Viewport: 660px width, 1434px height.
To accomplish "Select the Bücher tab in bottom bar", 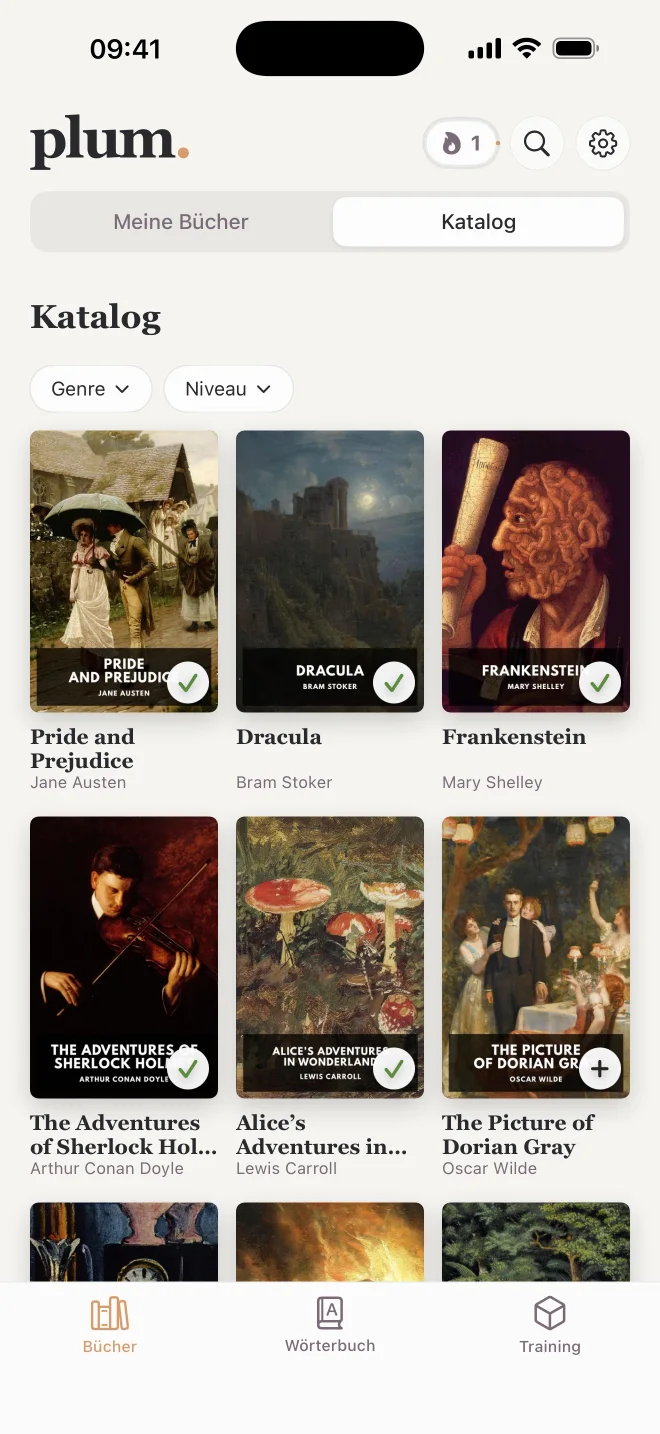I will pos(110,1325).
